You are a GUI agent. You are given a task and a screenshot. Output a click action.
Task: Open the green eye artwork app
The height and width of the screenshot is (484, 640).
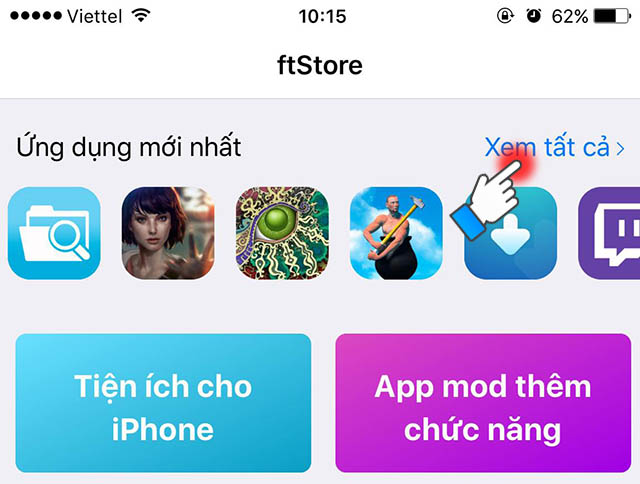click(x=282, y=234)
